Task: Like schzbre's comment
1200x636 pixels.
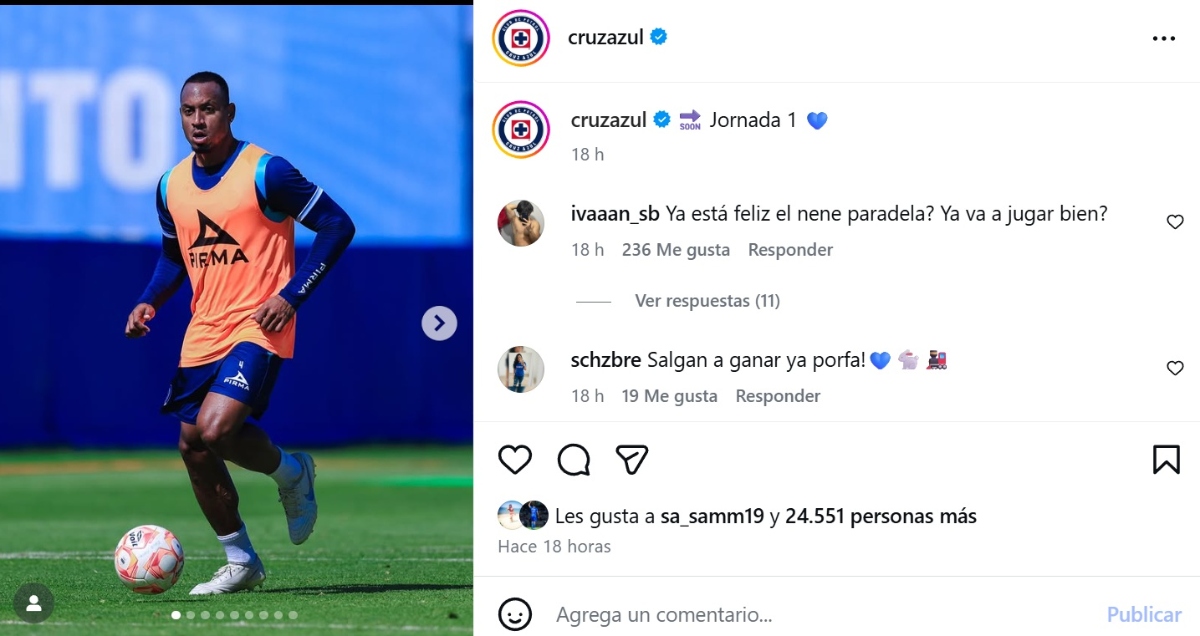Action: 1175,368
